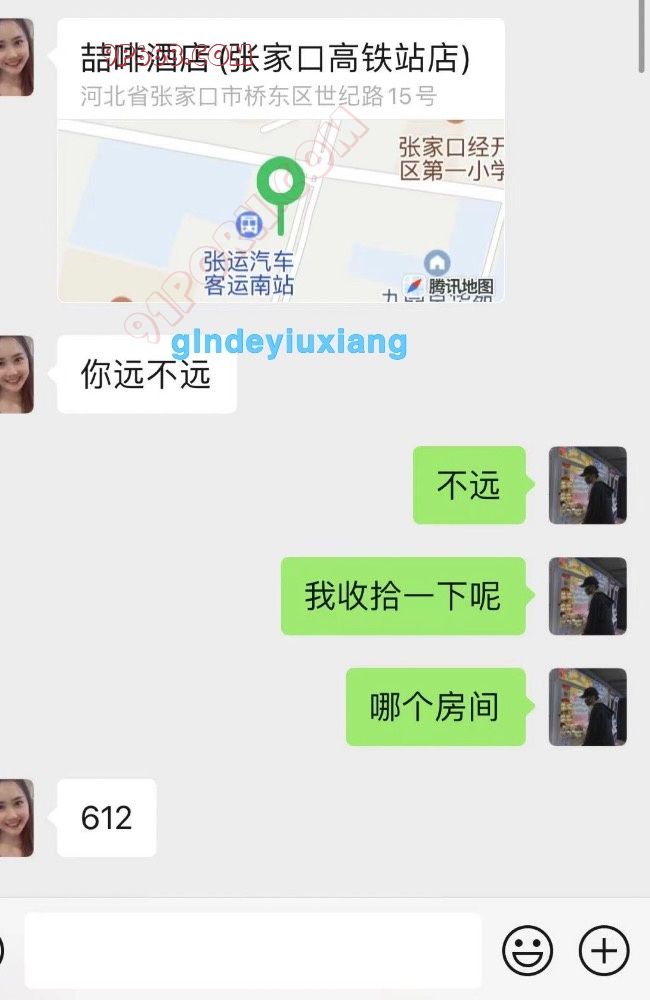Open your avatar next to 哪个房间
The image size is (650, 1000).
coord(588,707)
